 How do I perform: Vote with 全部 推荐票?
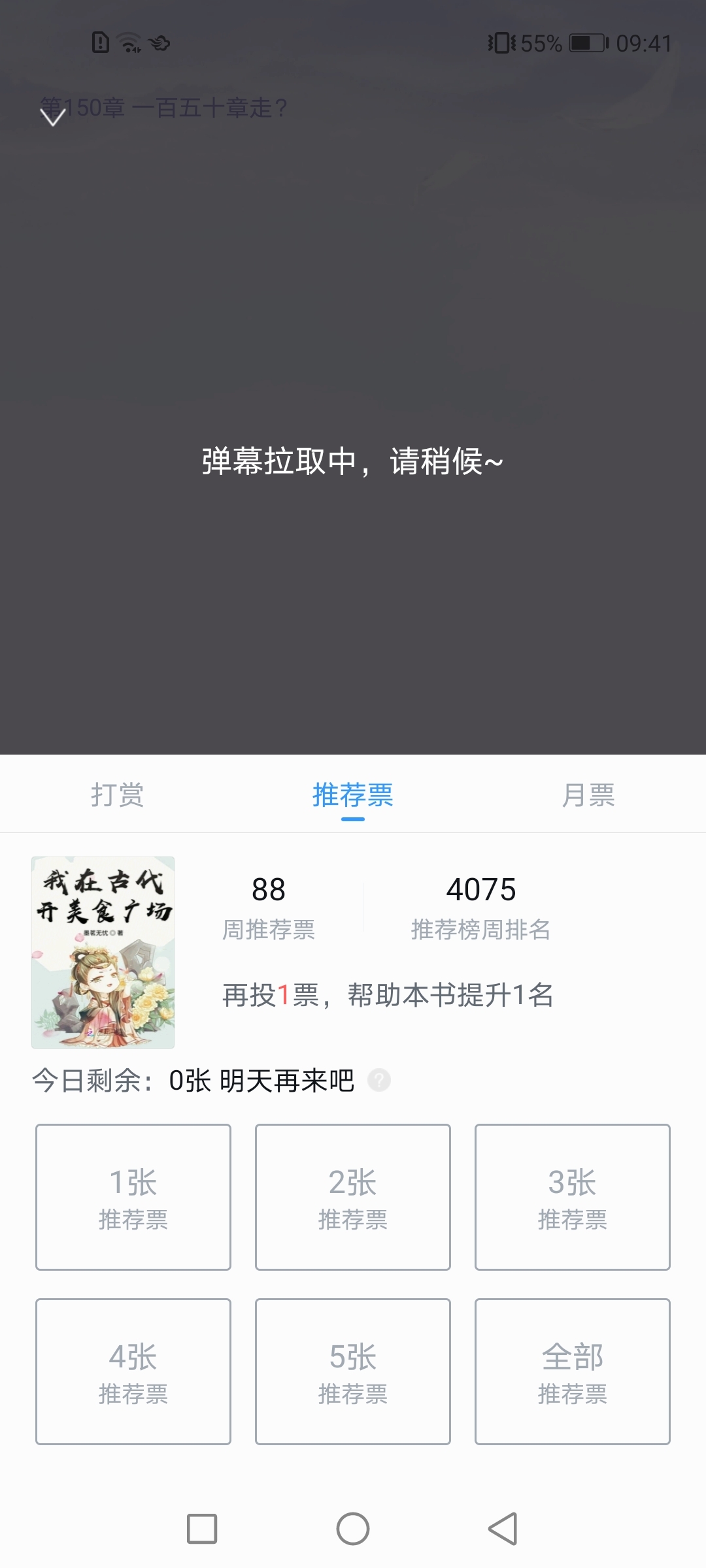573,1371
